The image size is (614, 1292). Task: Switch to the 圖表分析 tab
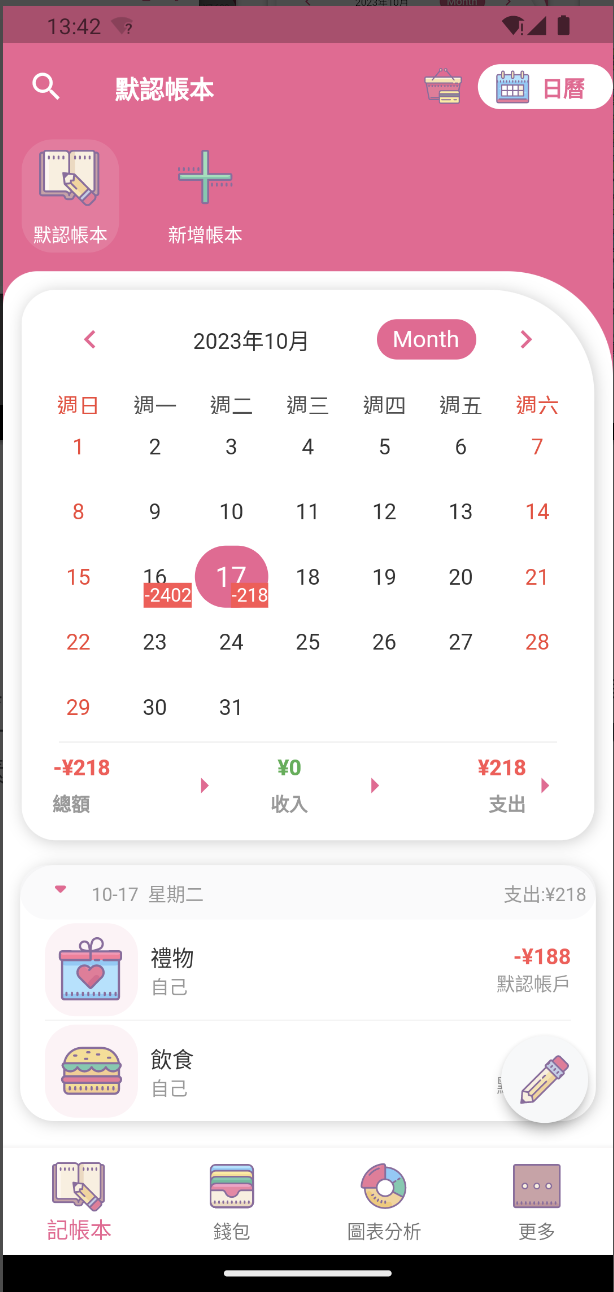[x=384, y=1202]
